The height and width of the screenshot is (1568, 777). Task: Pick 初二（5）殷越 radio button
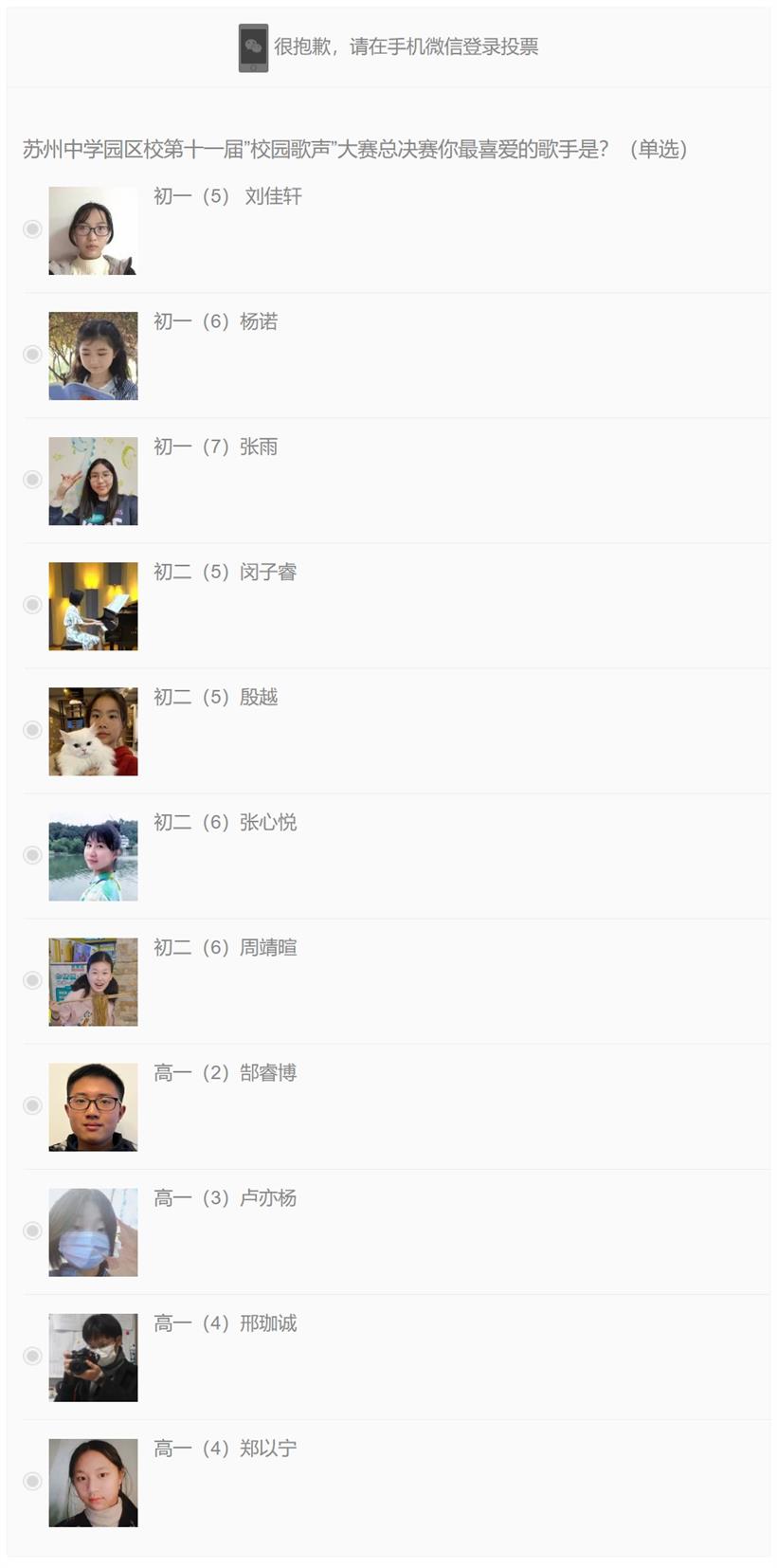coord(32,730)
